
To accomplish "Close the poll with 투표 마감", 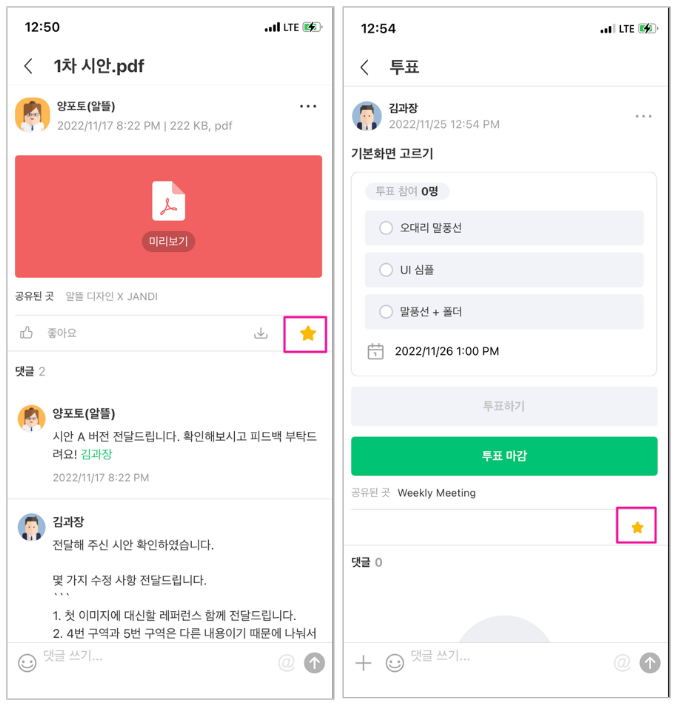I will [x=504, y=456].
